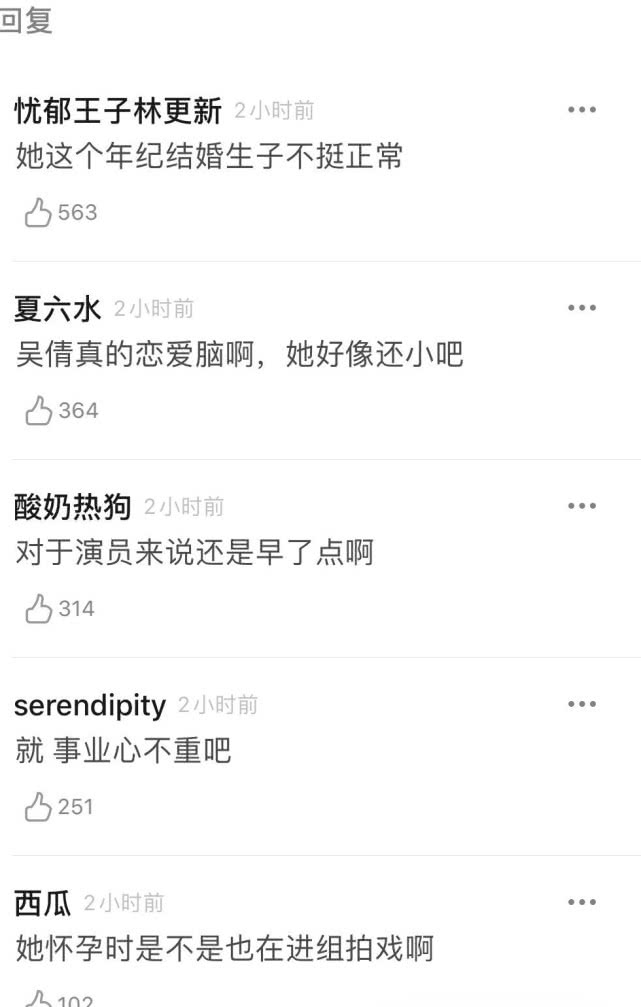Open the three-dot menu on 西瓜's comment
This screenshot has width=641, height=1007.
581,902
